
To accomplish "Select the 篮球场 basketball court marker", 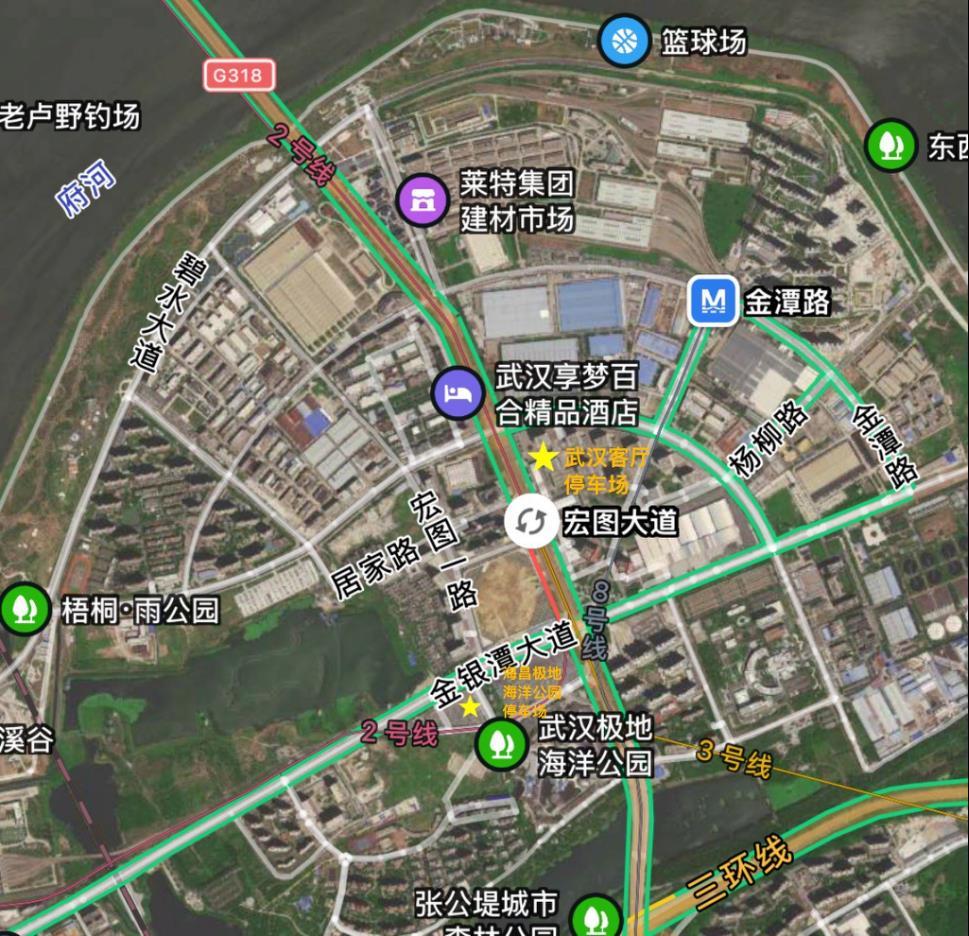I will pyautogui.click(x=624, y=41).
